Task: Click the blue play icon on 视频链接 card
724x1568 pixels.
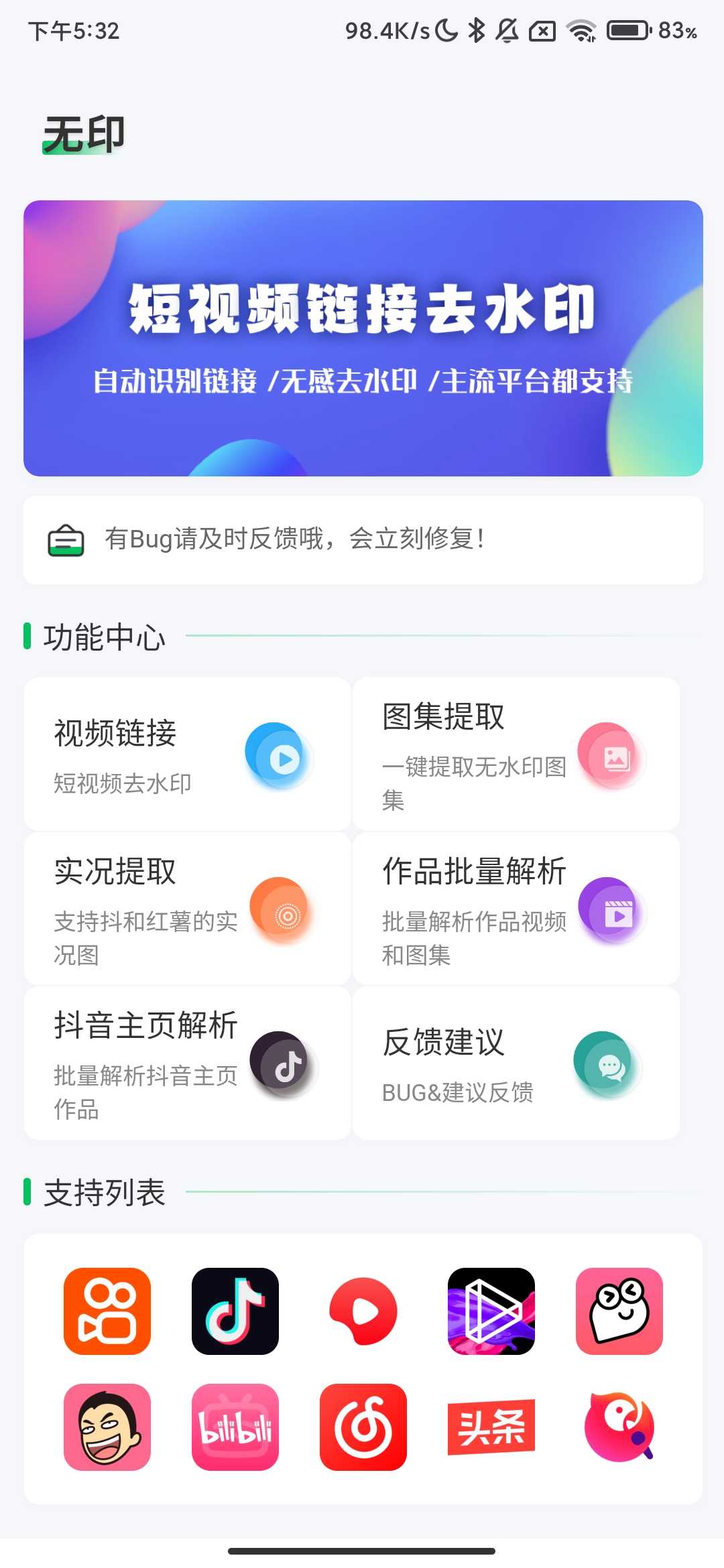Action: pyautogui.click(x=280, y=756)
